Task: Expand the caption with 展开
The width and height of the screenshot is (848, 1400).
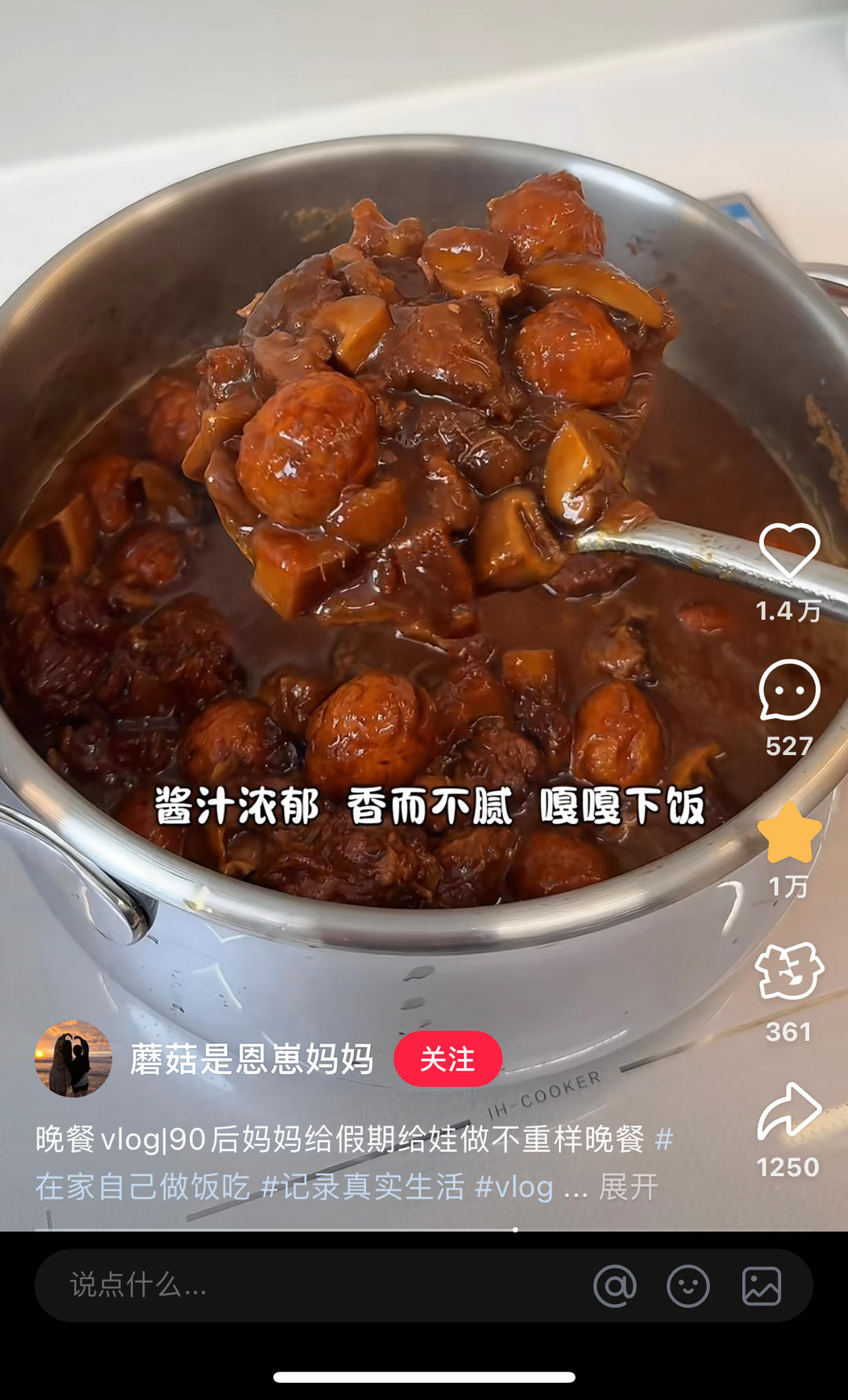Action: coord(628,1187)
